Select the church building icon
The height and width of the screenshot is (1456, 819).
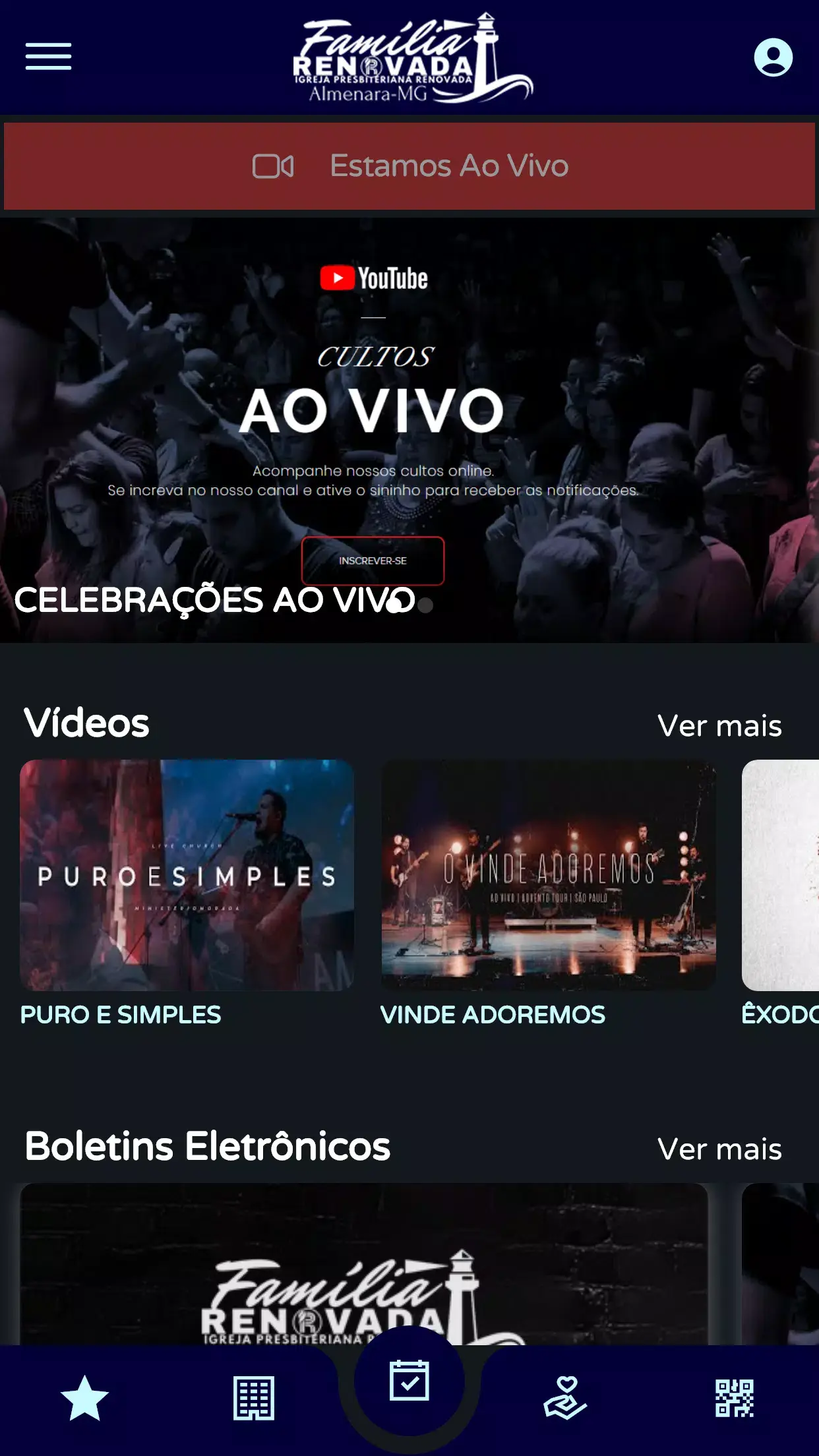[x=255, y=1401]
